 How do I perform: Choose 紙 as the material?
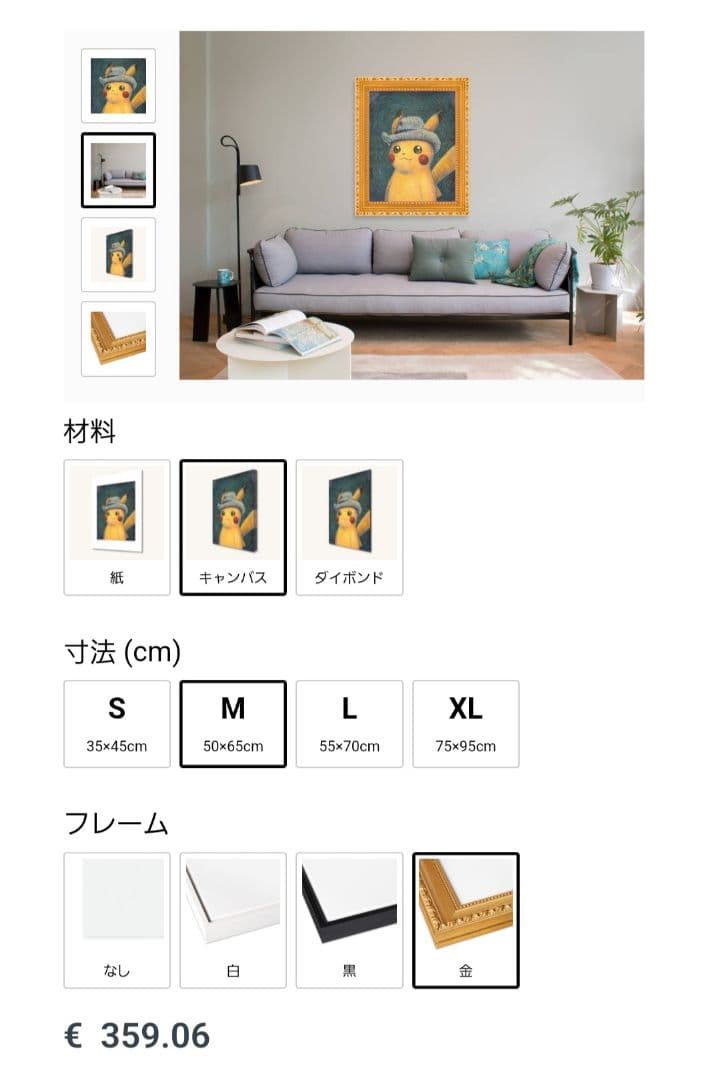117,527
